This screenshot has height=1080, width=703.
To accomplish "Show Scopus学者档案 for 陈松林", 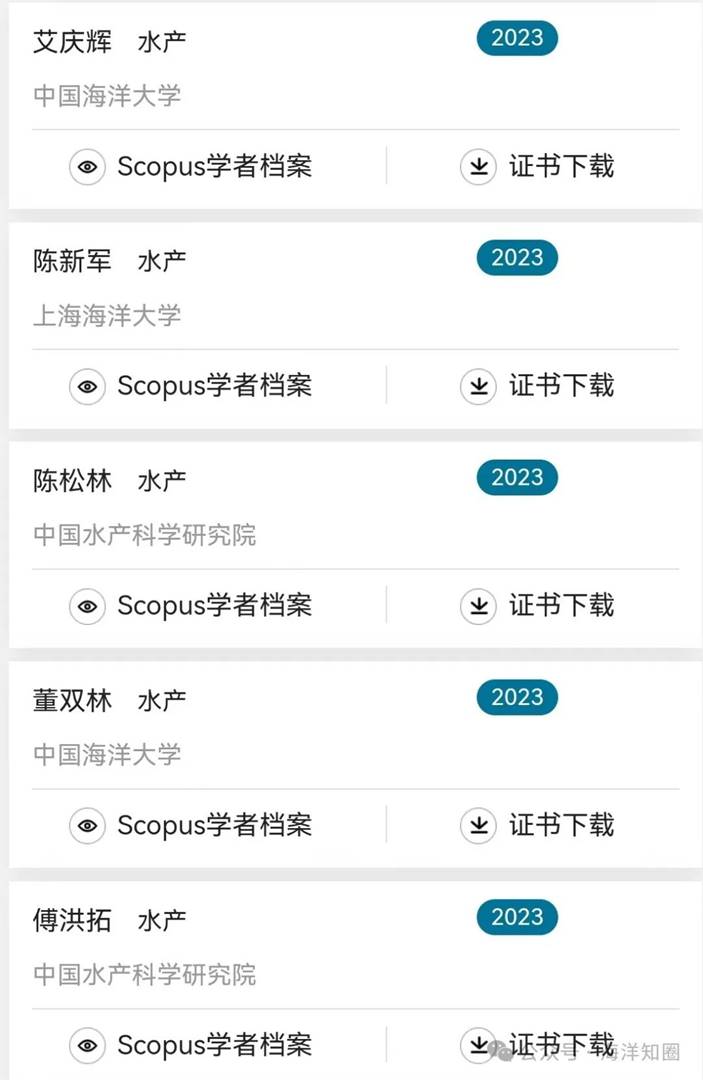I will point(191,606).
